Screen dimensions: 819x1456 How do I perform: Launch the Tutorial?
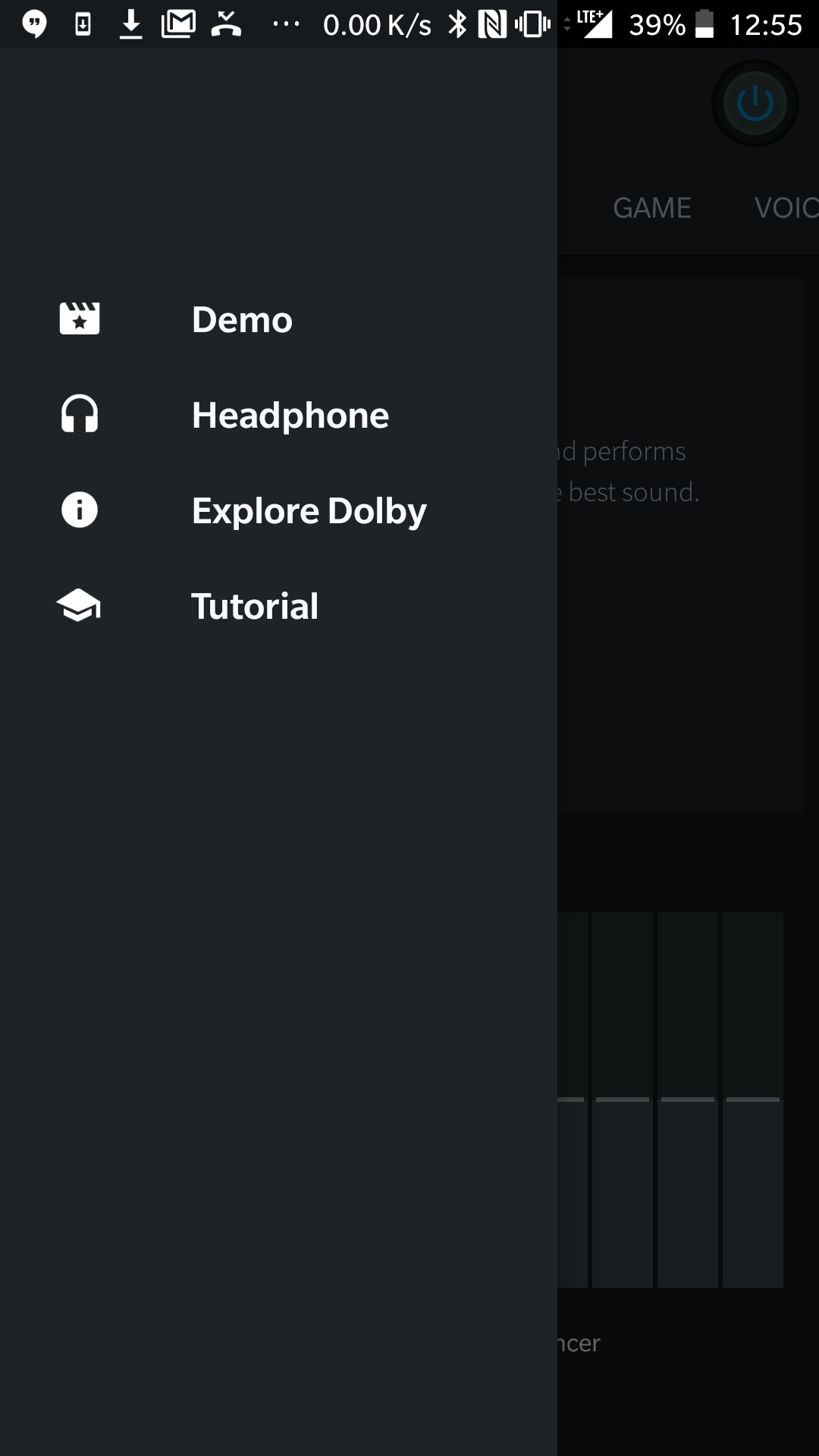coord(278,606)
